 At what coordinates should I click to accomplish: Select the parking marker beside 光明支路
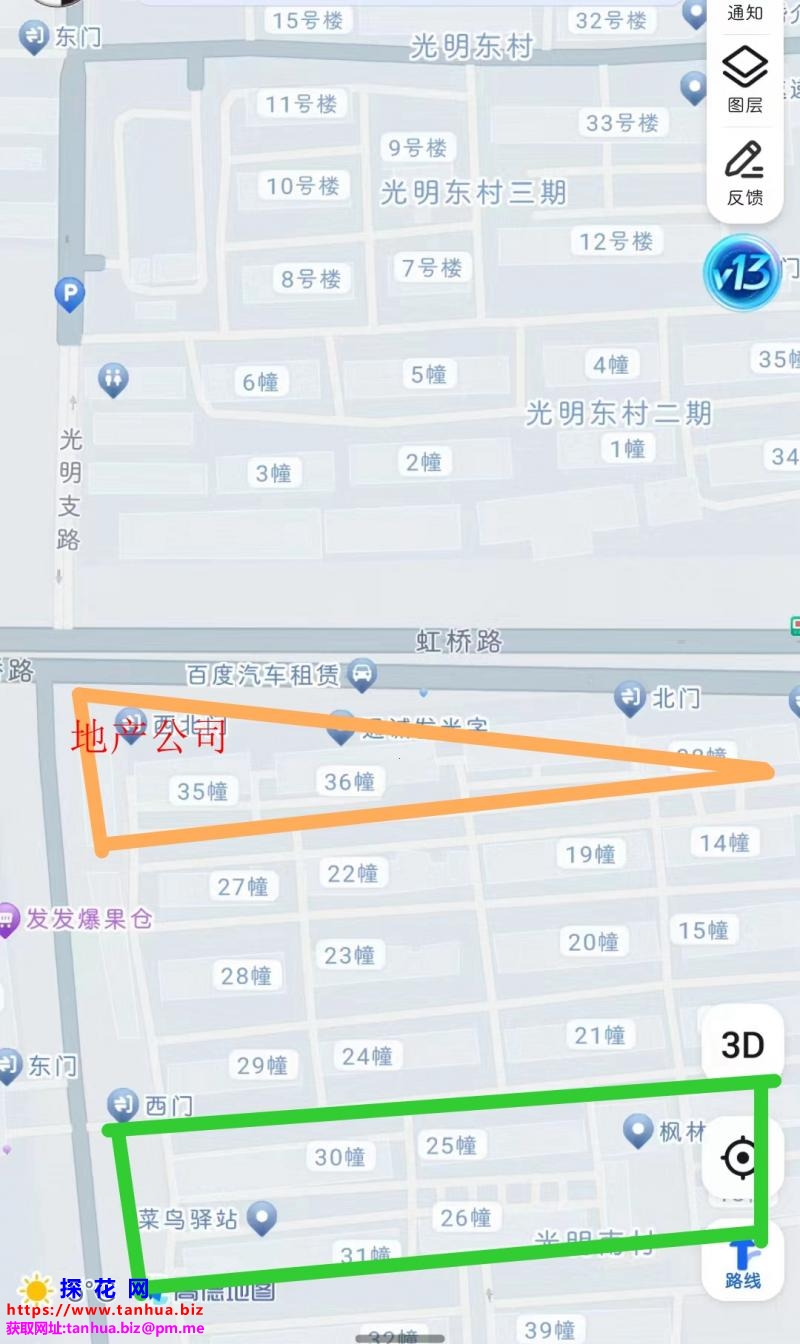coord(69,295)
